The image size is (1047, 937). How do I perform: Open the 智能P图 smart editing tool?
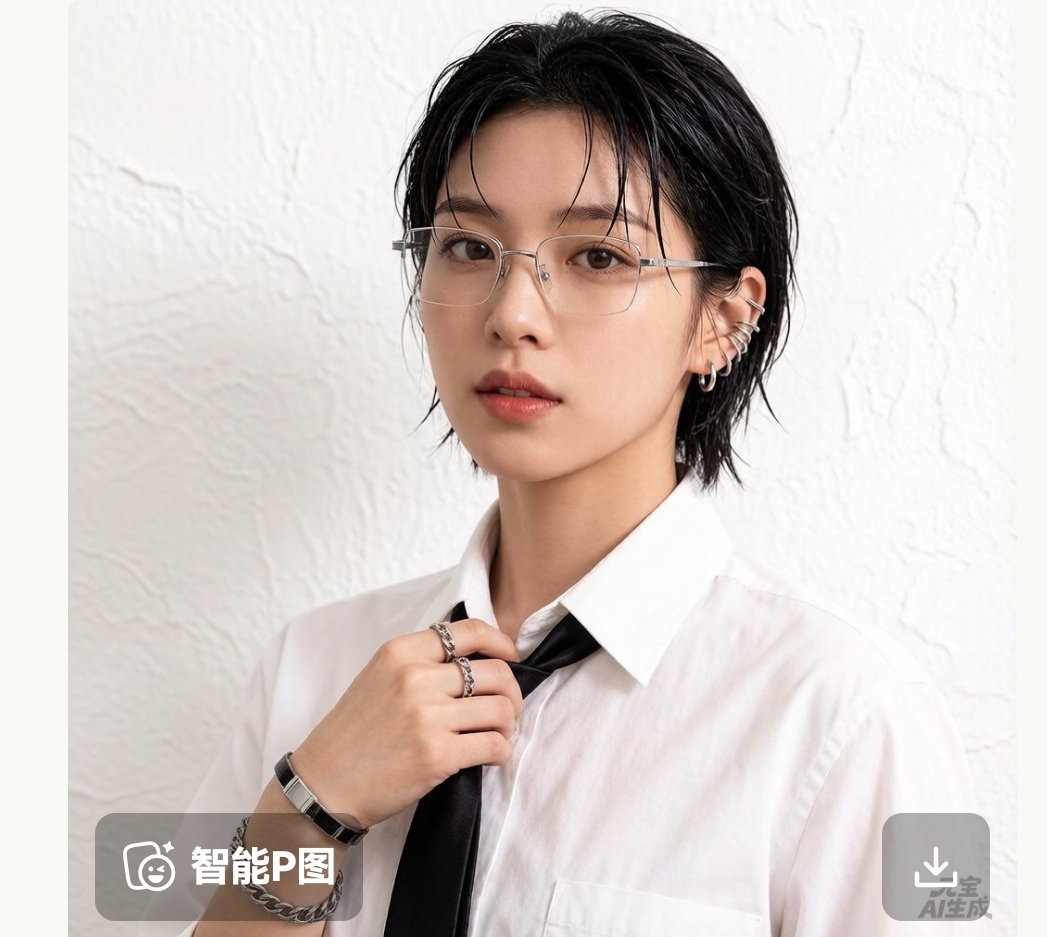pos(229,866)
